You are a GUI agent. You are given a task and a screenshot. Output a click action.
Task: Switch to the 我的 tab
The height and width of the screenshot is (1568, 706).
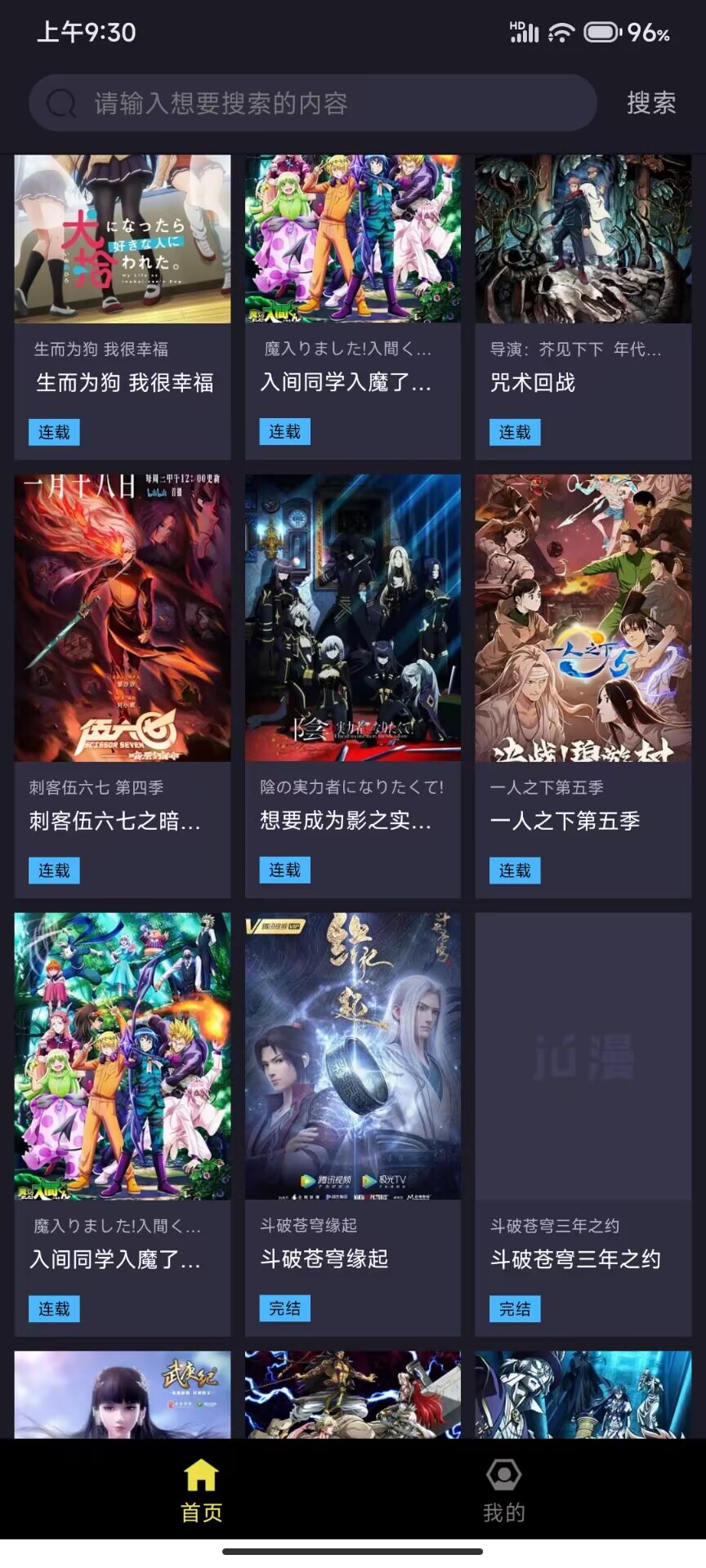(x=503, y=1491)
